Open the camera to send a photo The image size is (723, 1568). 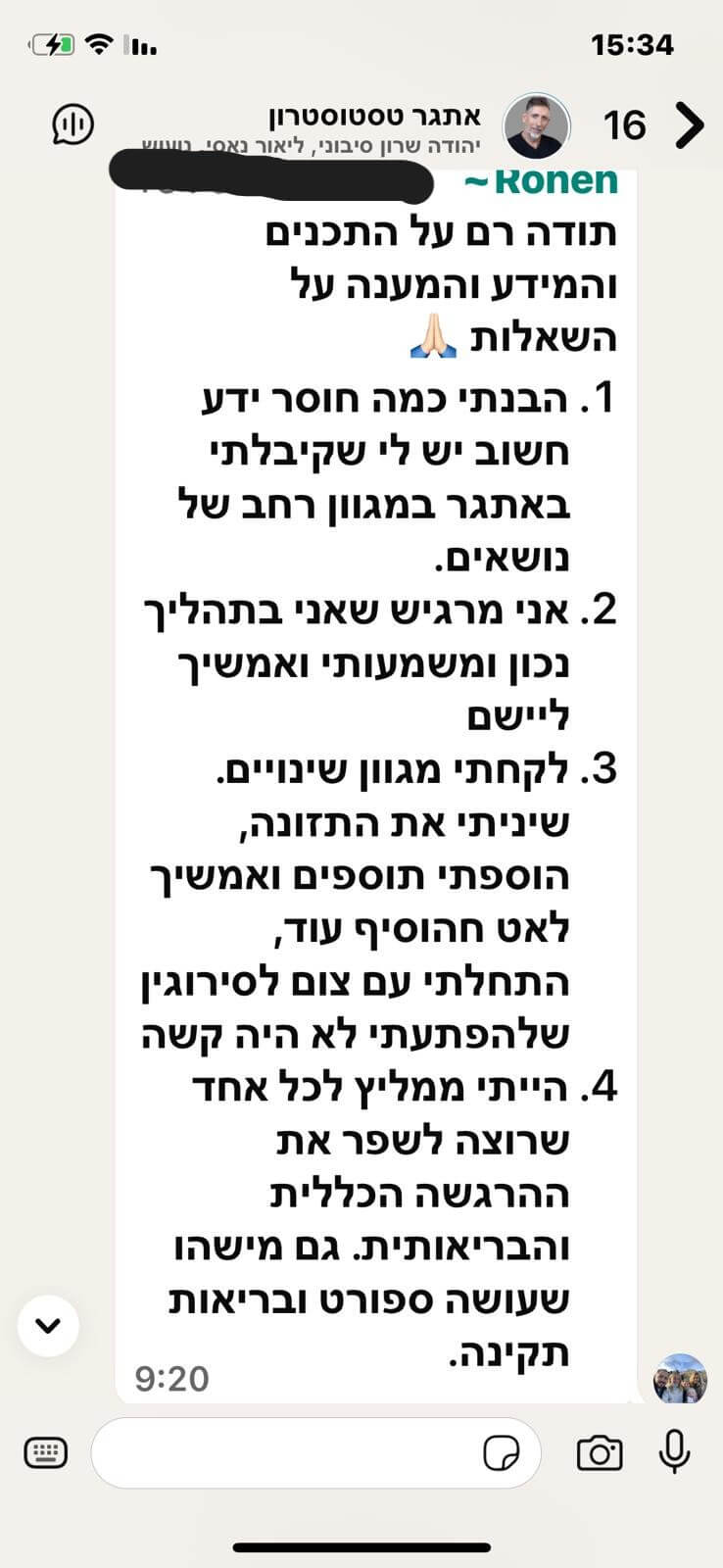(600, 1452)
